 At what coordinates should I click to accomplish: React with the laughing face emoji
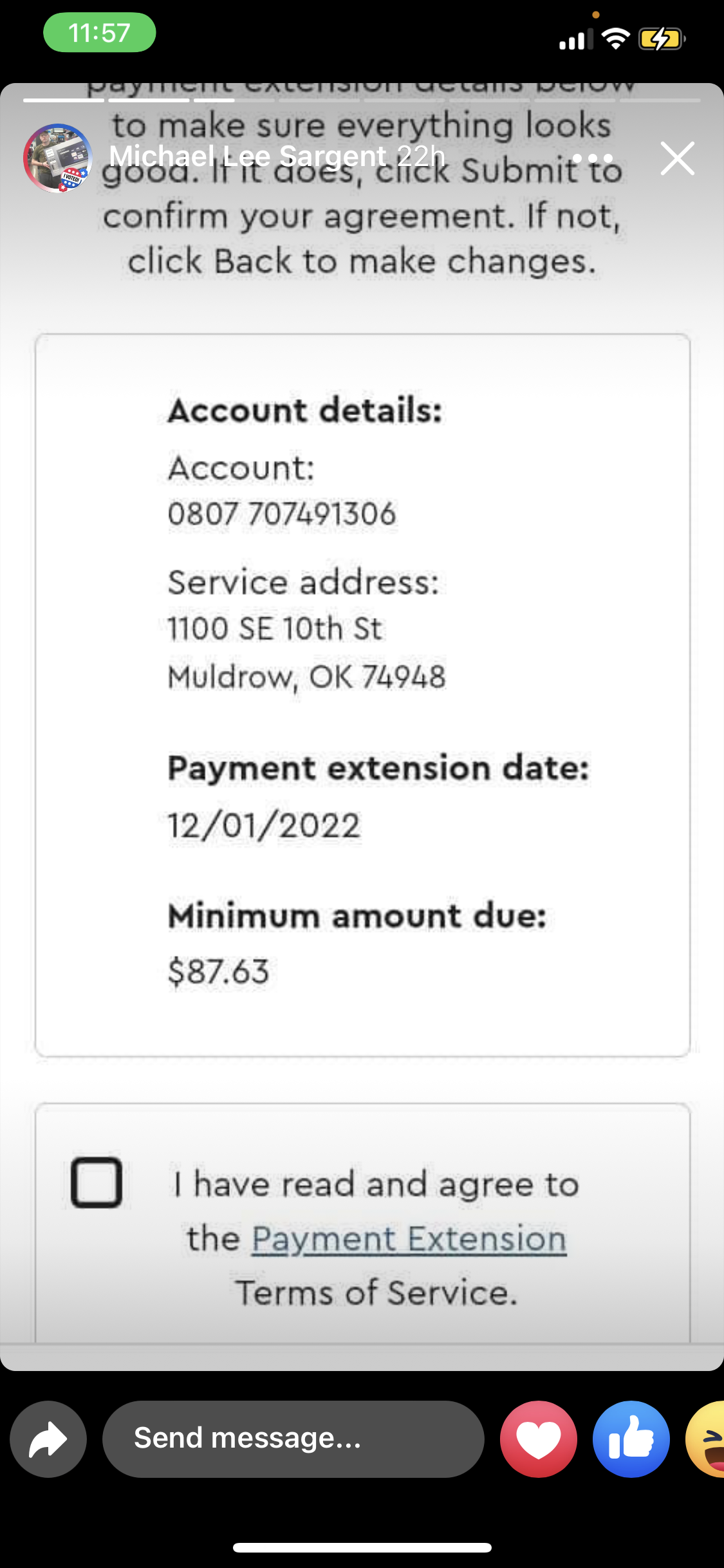pyautogui.click(x=706, y=1439)
